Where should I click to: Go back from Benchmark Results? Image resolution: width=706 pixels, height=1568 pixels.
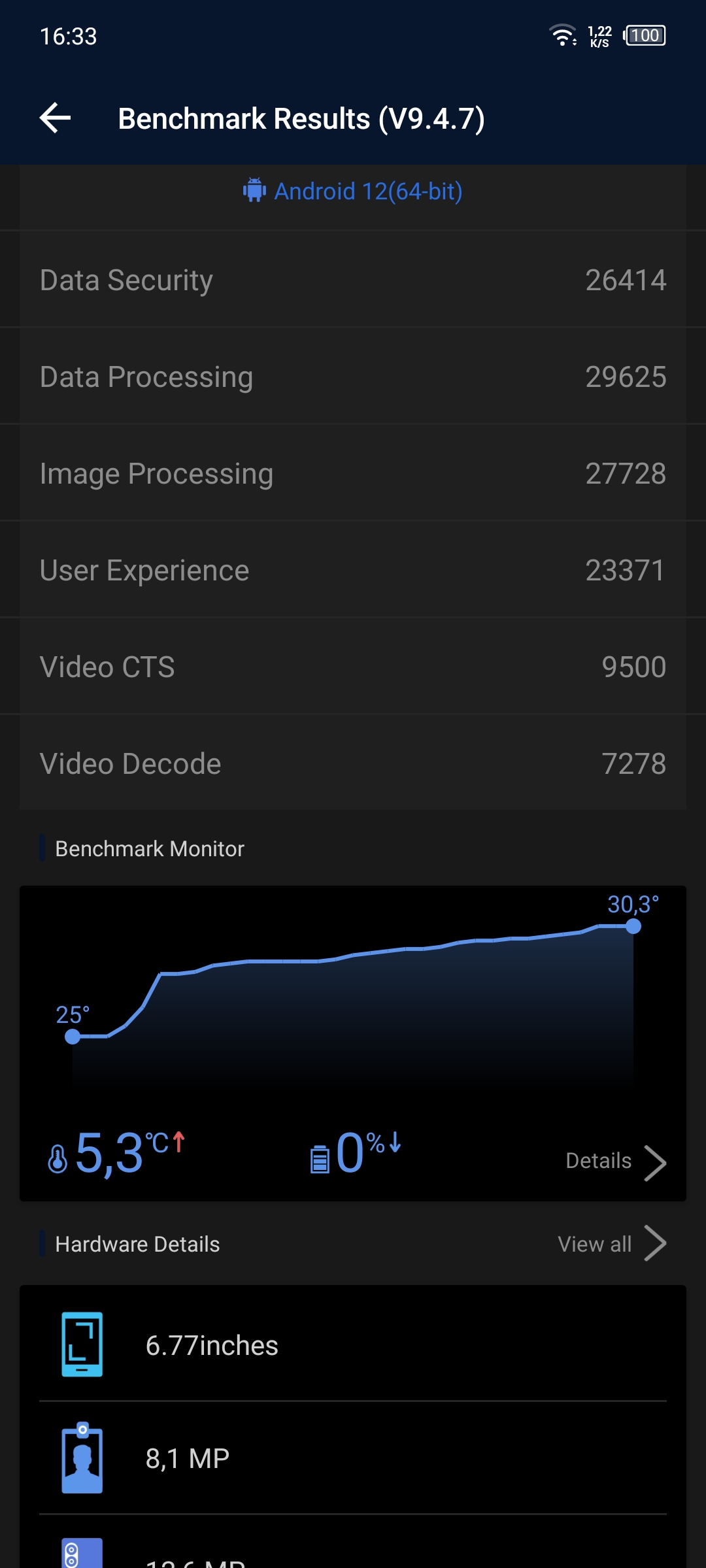[56, 118]
